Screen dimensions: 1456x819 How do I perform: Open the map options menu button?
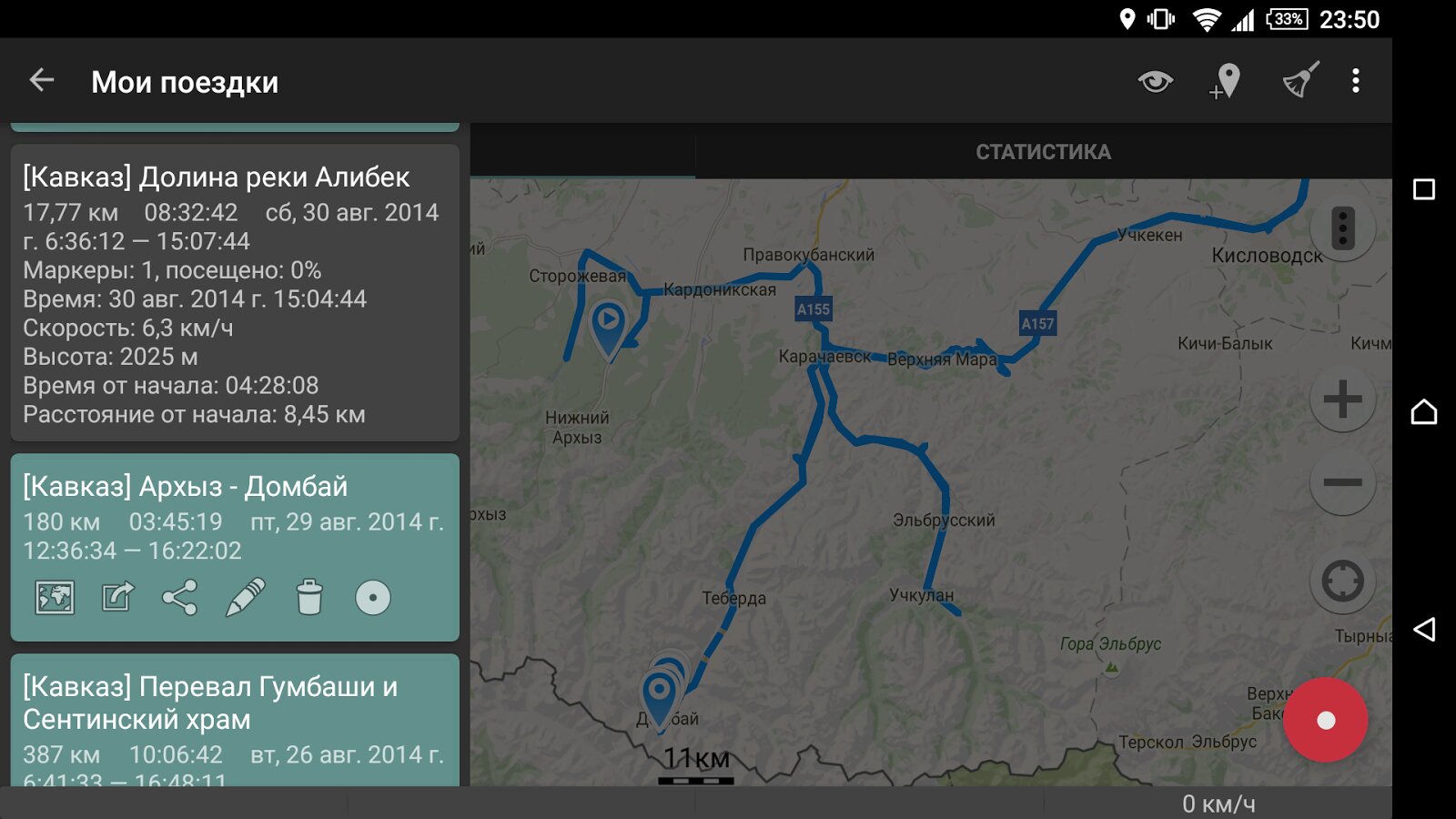[1342, 228]
